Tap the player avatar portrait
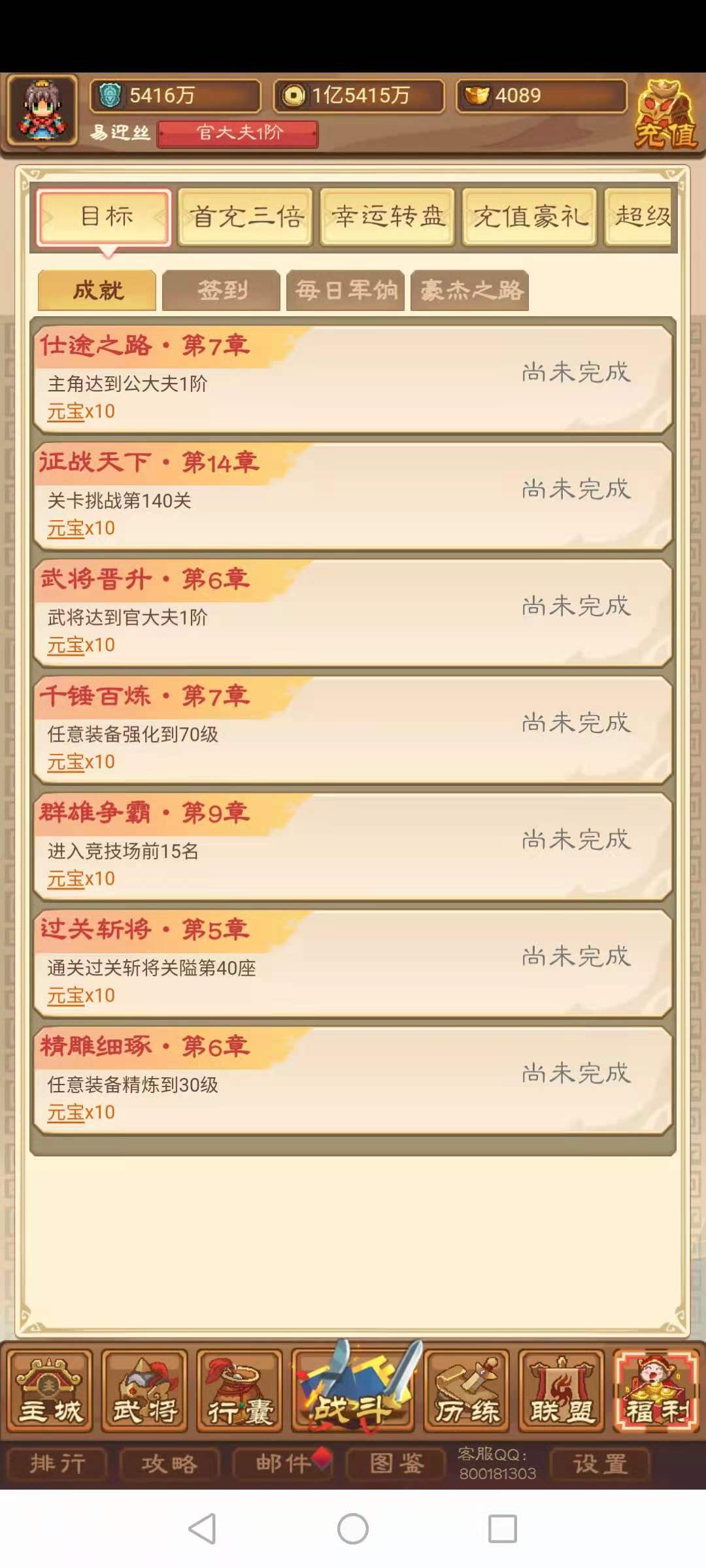The image size is (706, 1568). tap(43, 111)
